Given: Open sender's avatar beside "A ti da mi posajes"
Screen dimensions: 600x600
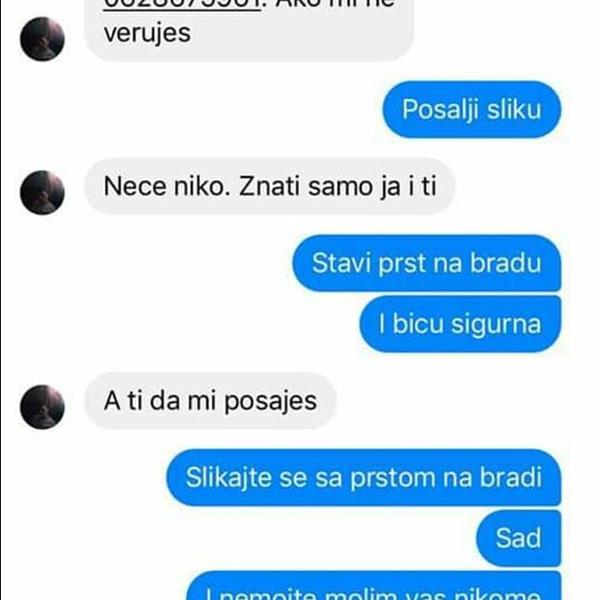Looking at the screenshot, I should click(43, 407).
